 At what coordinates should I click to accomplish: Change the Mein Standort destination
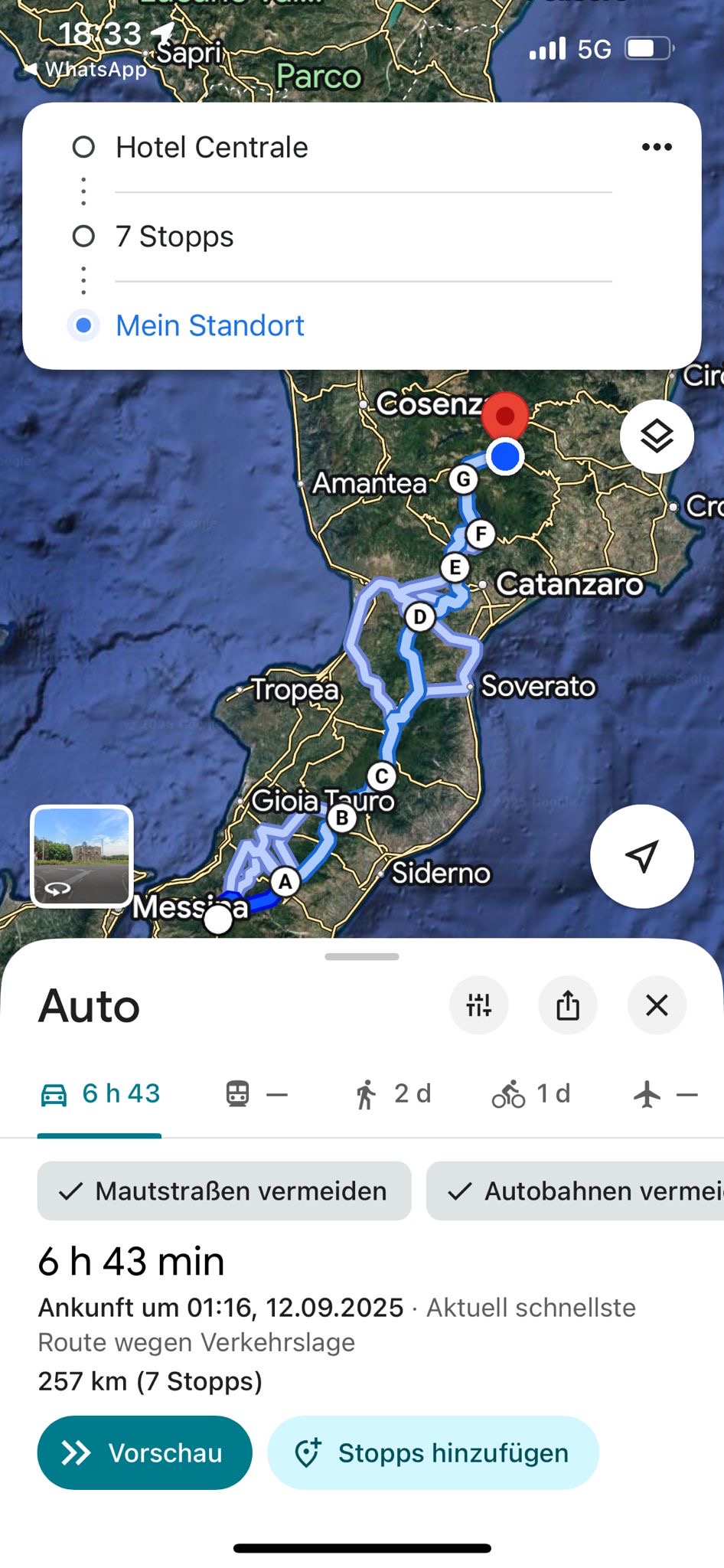coord(210,325)
